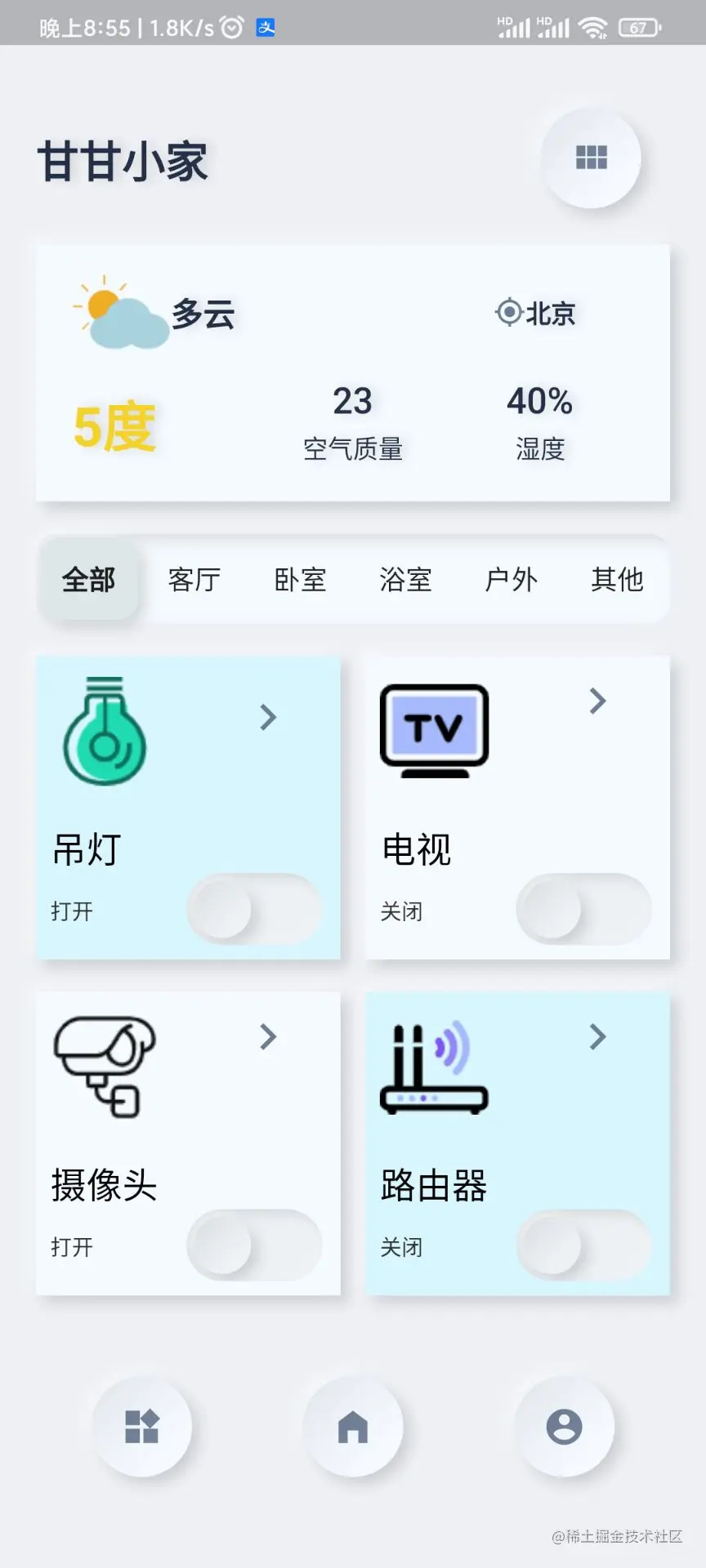706x1568 pixels.
Task: Toggle the 吊灯 switch
Action: (253, 909)
